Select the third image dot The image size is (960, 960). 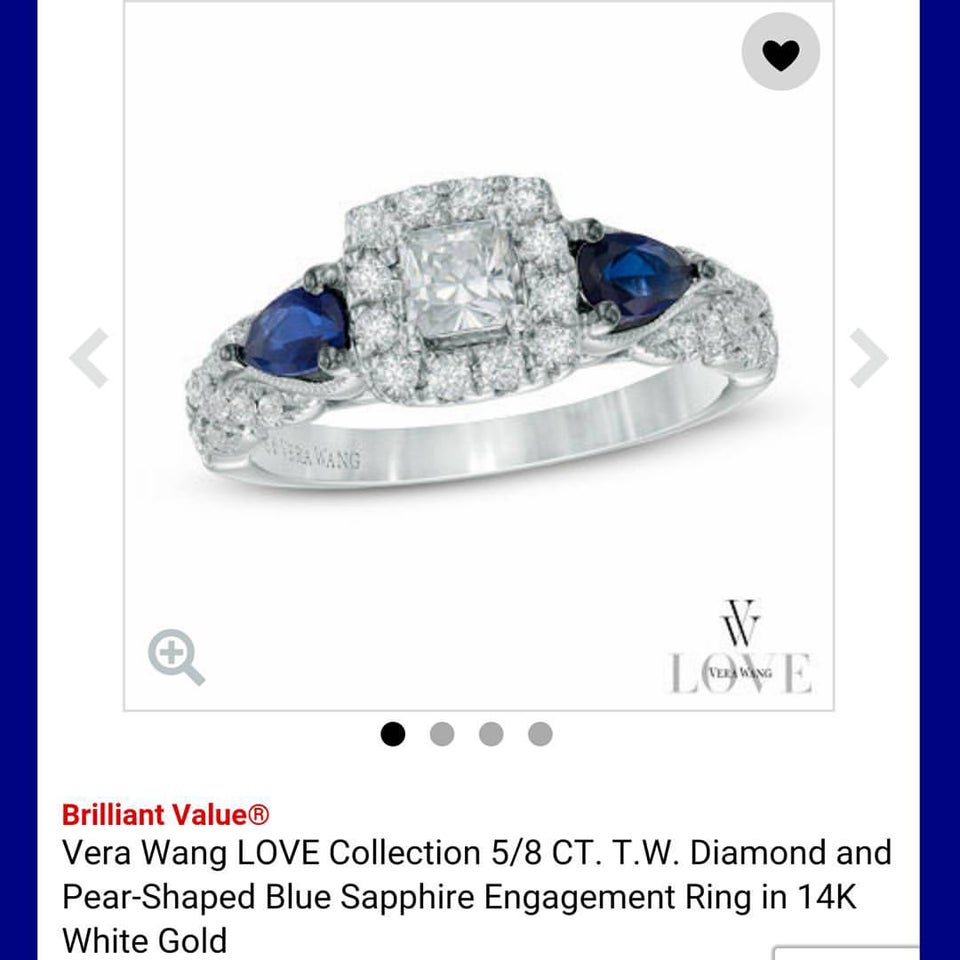491,735
